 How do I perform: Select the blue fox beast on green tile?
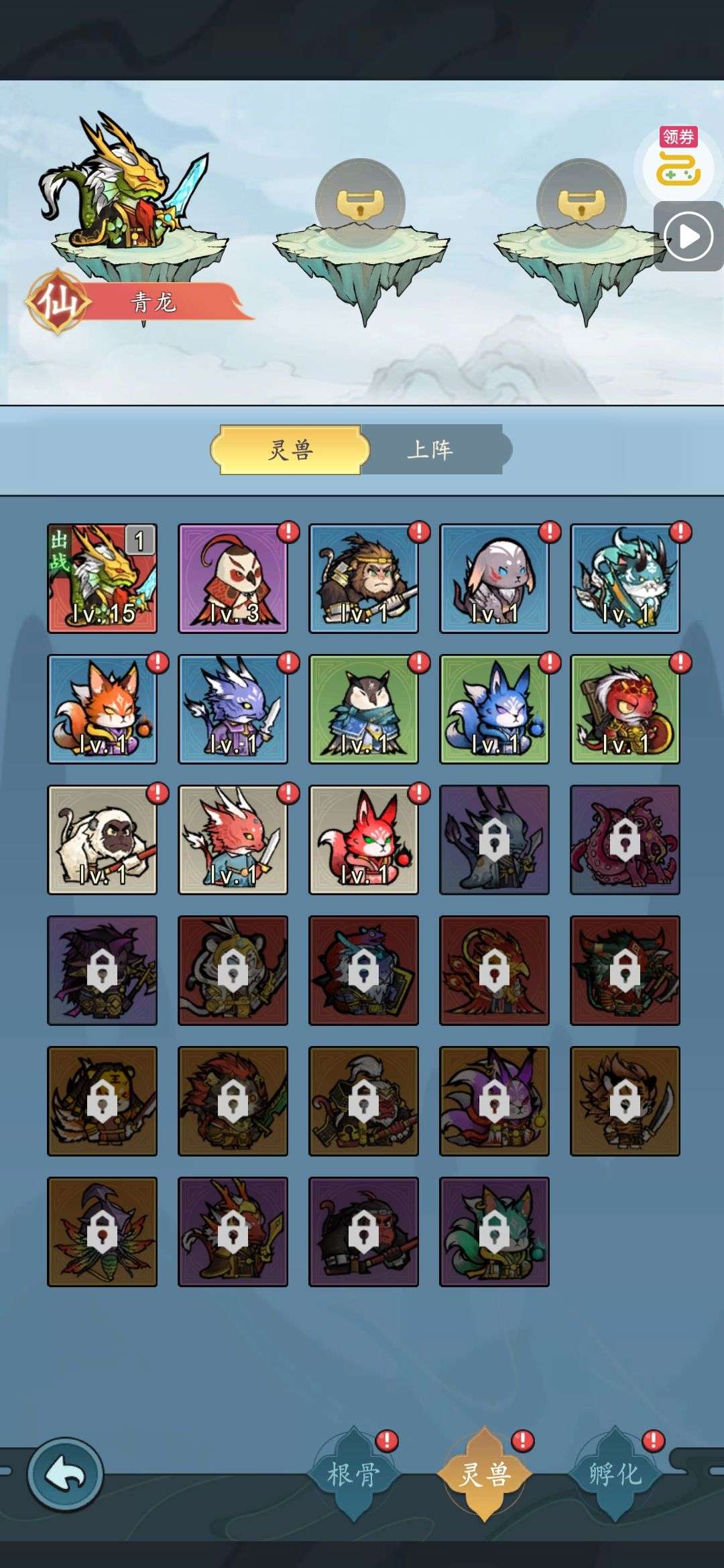pyautogui.click(x=495, y=709)
